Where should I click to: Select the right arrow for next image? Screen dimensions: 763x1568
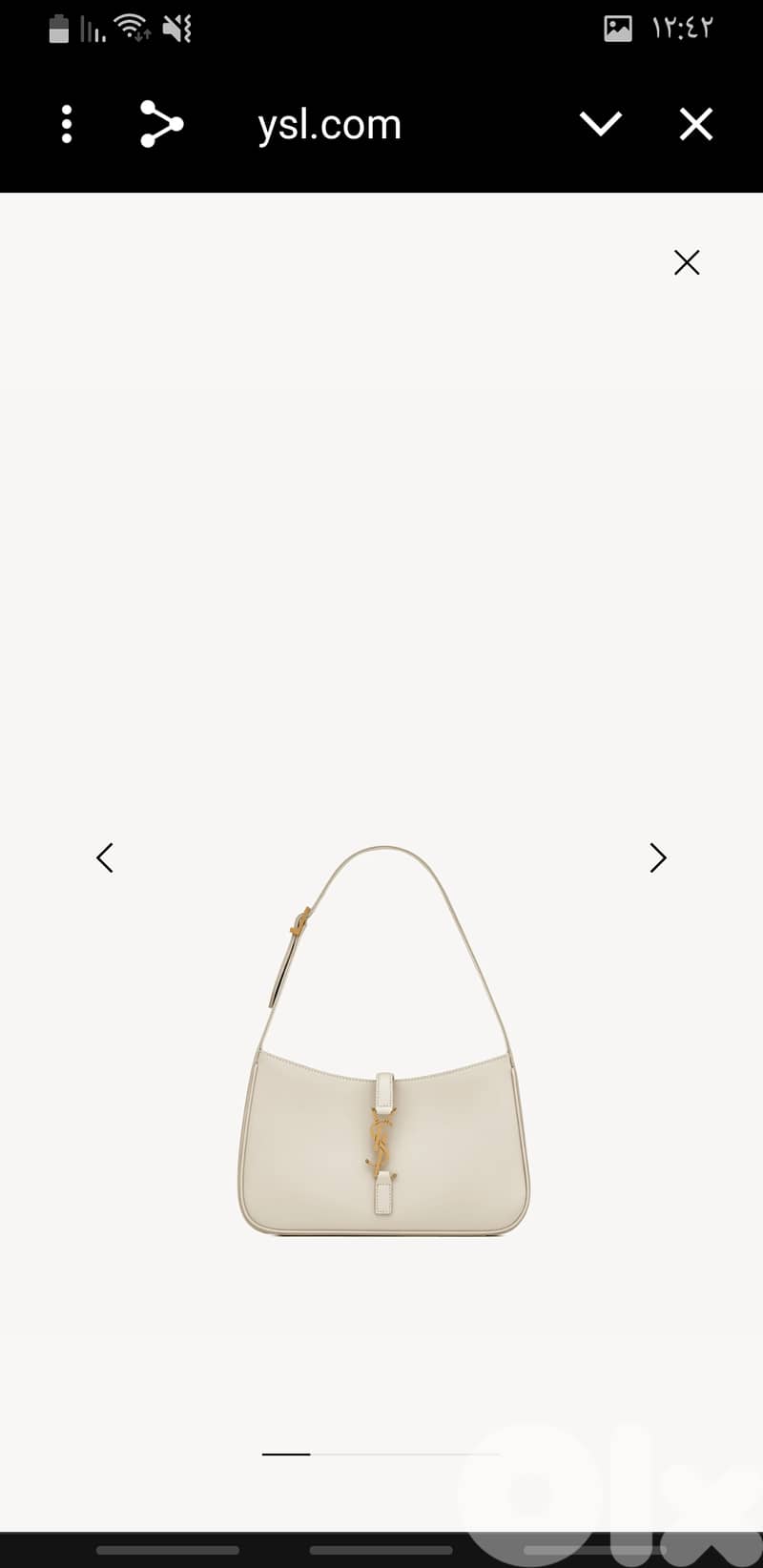pos(657,857)
